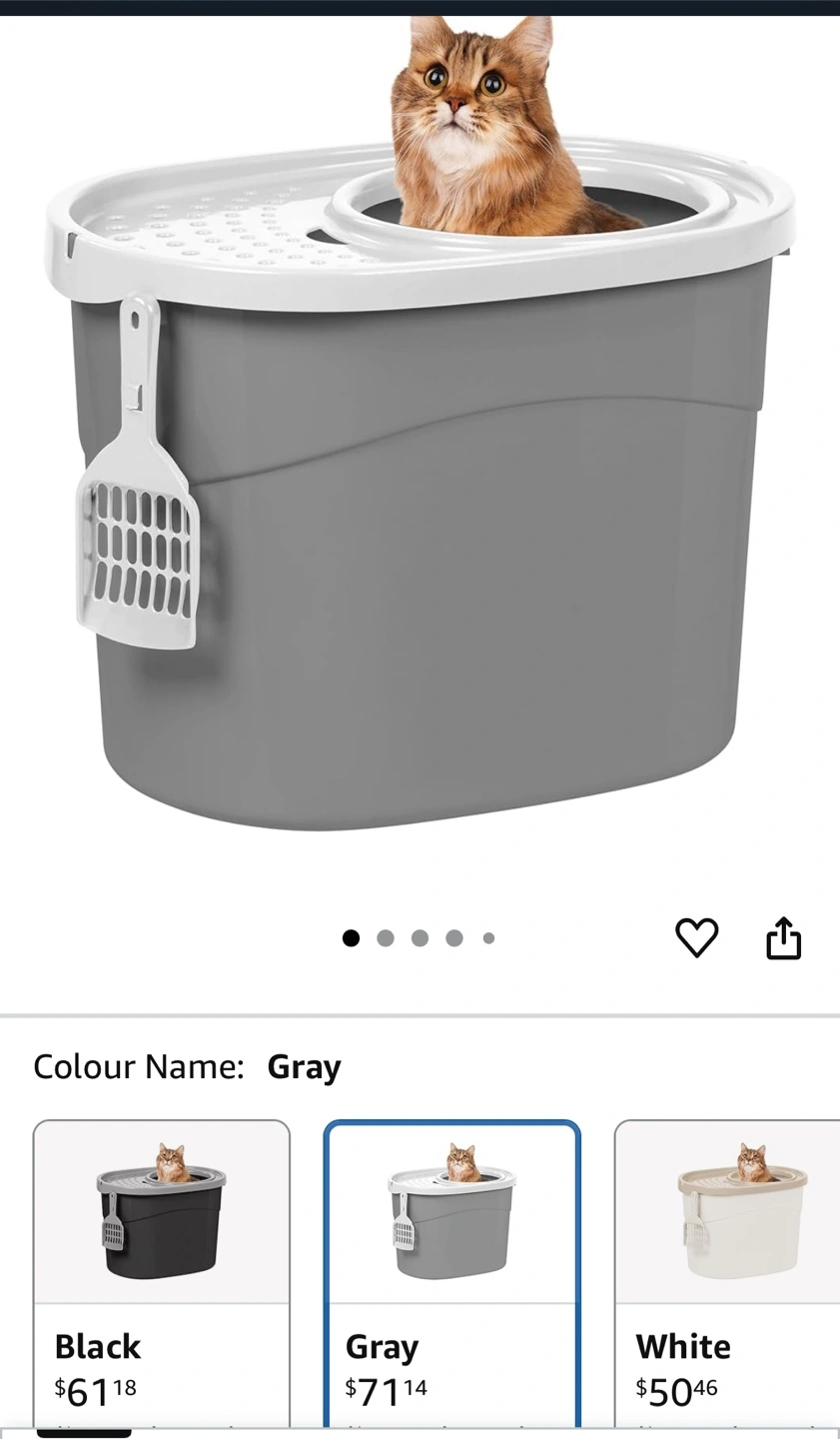The image size is (840, 1439).
Task: Select the Gray colour option
Action: point(452,1274)
